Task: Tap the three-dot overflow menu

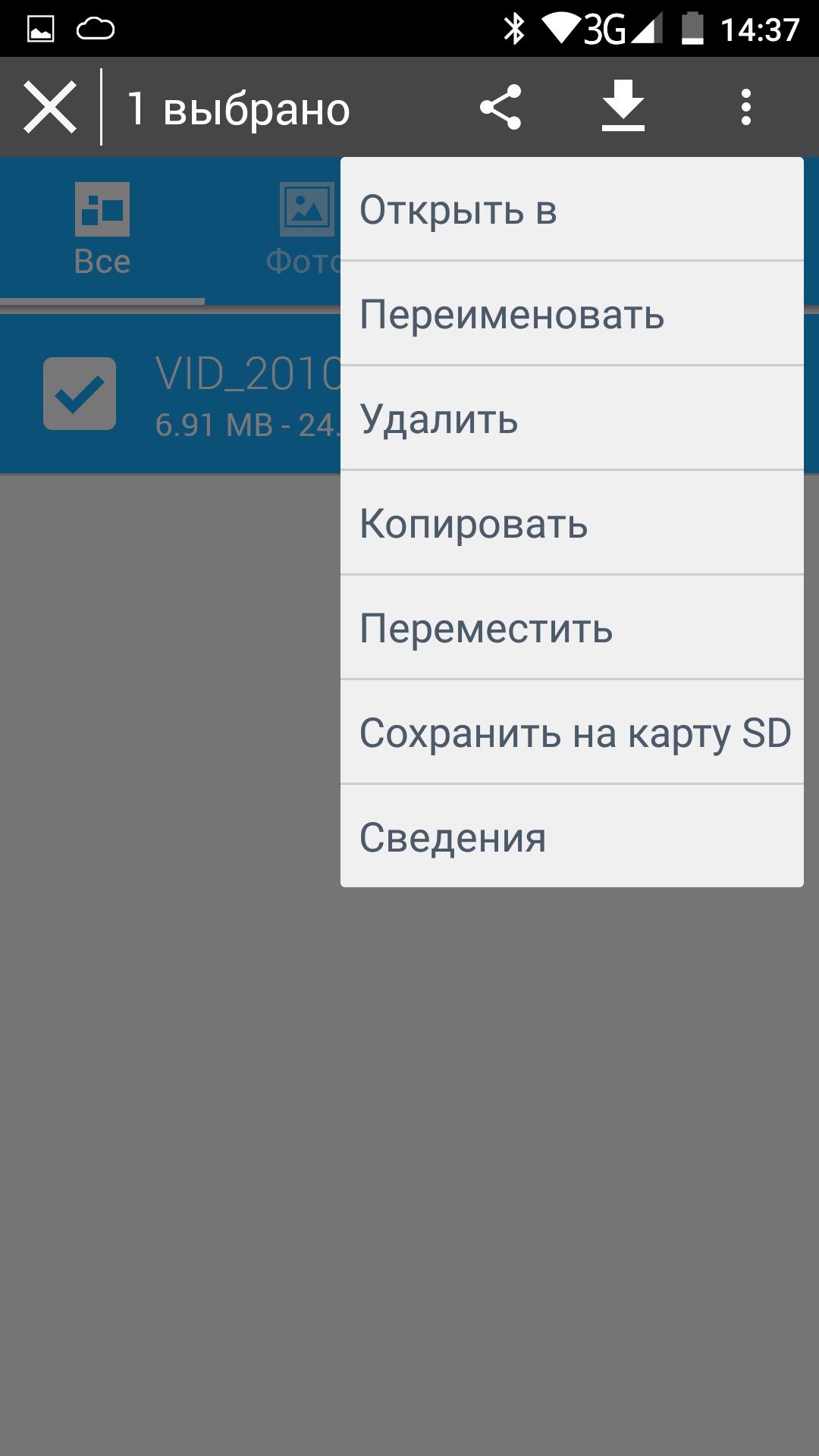Action: (746, 107)
